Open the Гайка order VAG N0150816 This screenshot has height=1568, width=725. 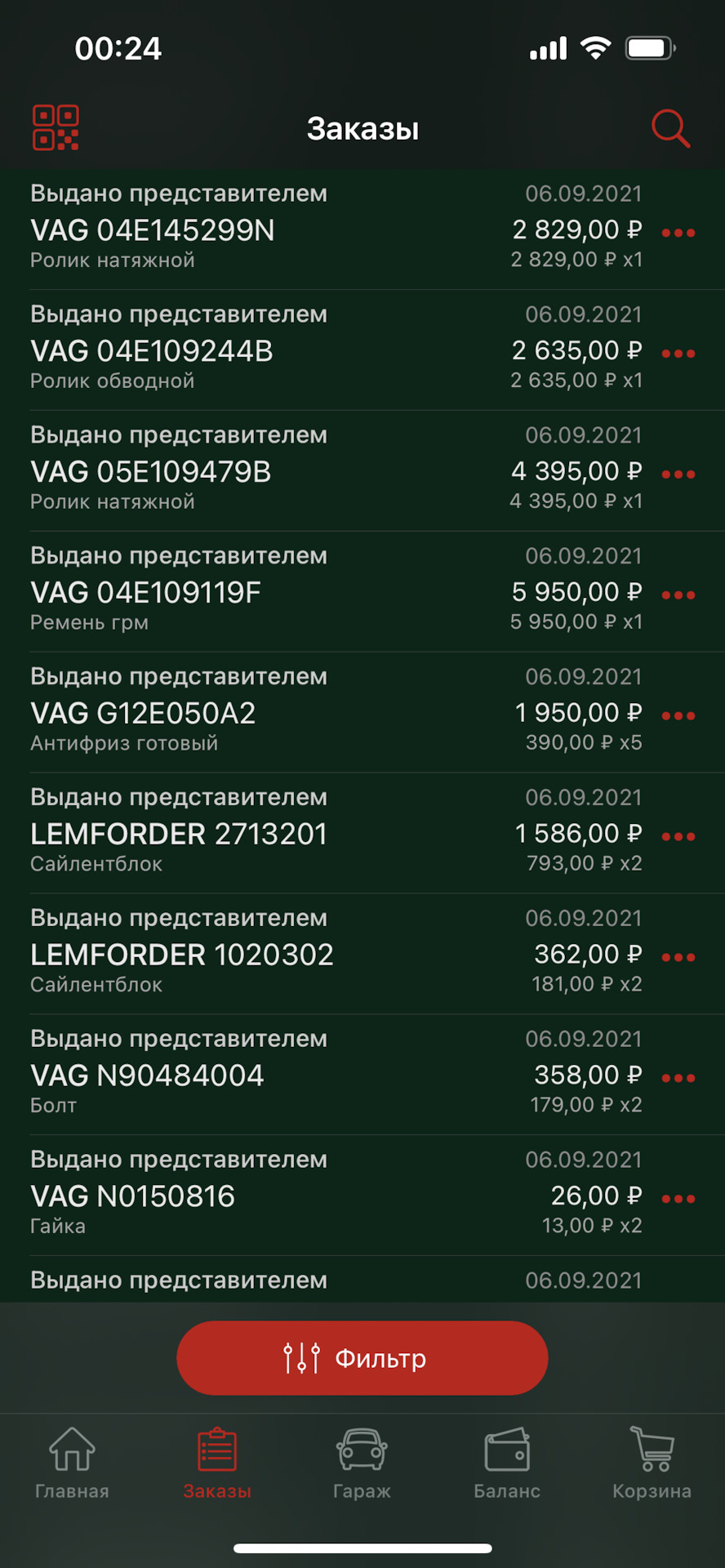click(245, 1196)
